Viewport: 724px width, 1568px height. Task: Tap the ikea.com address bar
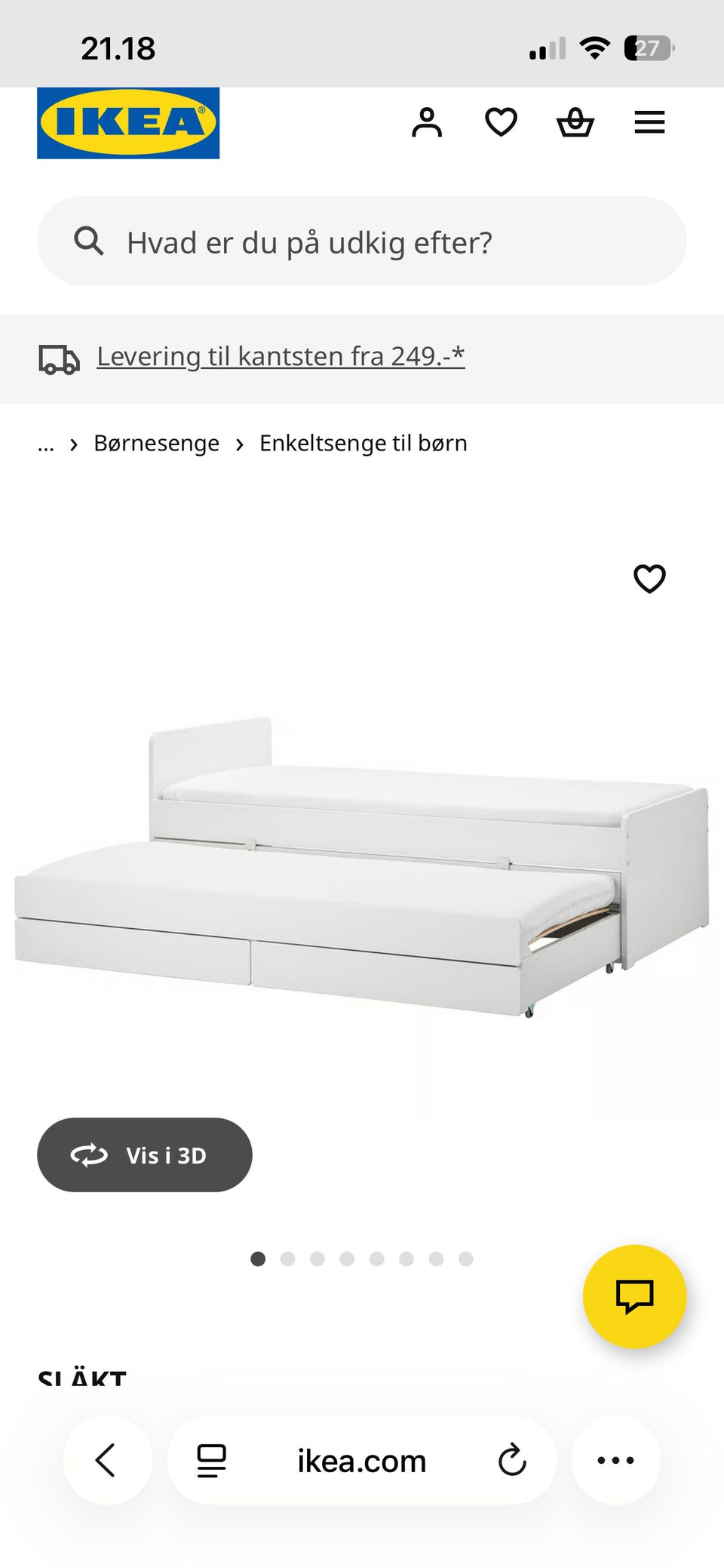pyautogui.click(x=361, y=1460)
